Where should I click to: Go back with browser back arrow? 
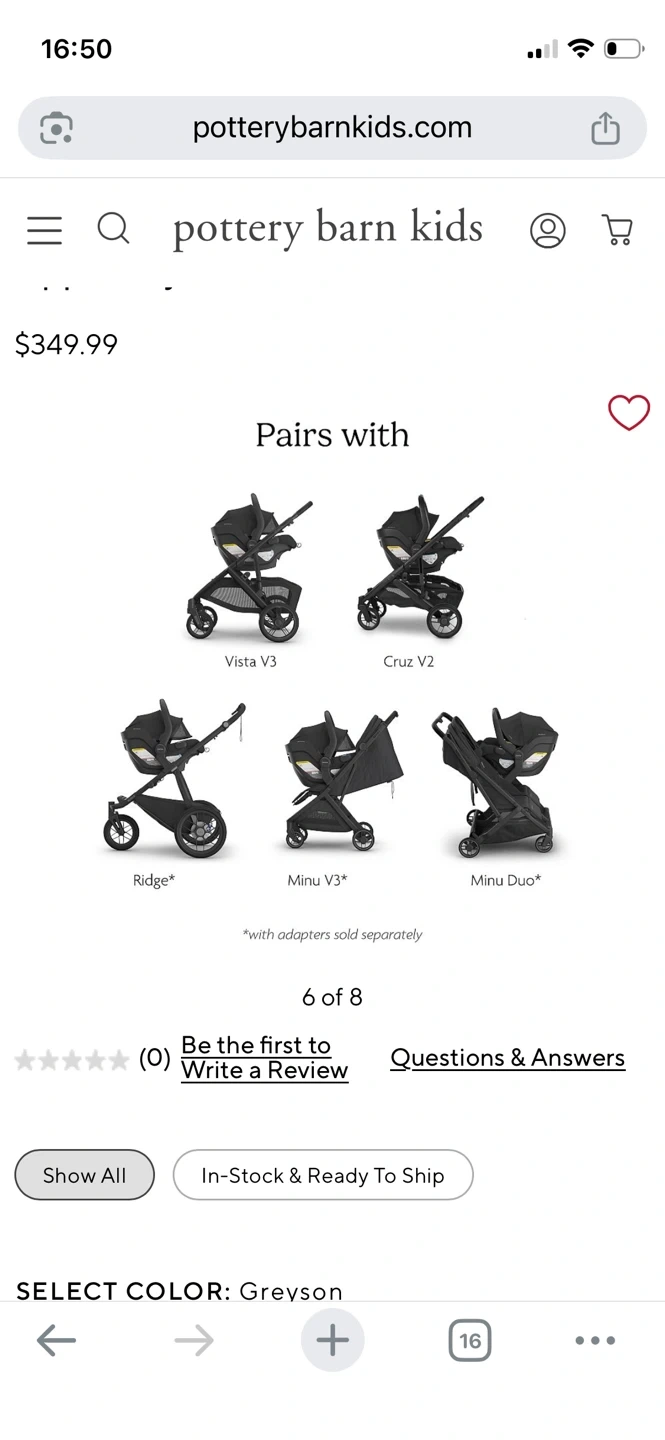click(x=56, y=1341)
